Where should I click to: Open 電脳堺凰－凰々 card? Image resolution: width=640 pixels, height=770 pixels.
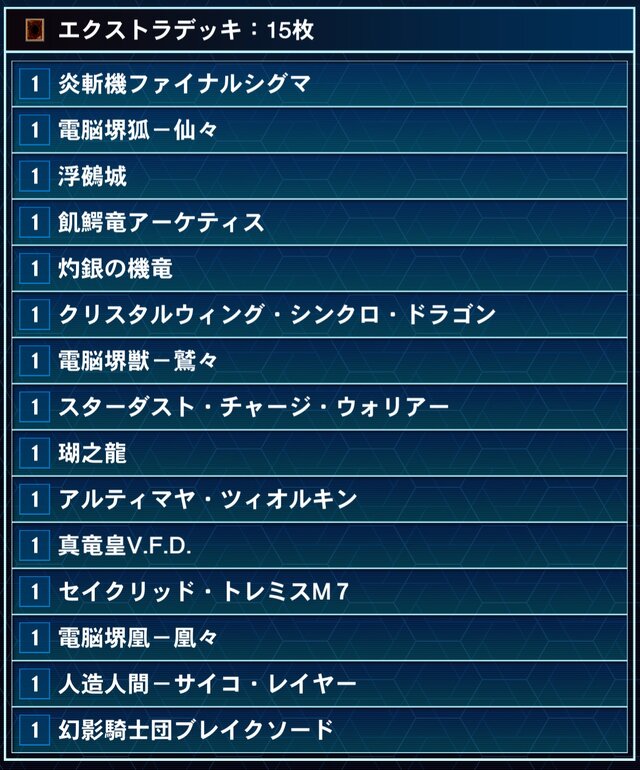point(138,637)
